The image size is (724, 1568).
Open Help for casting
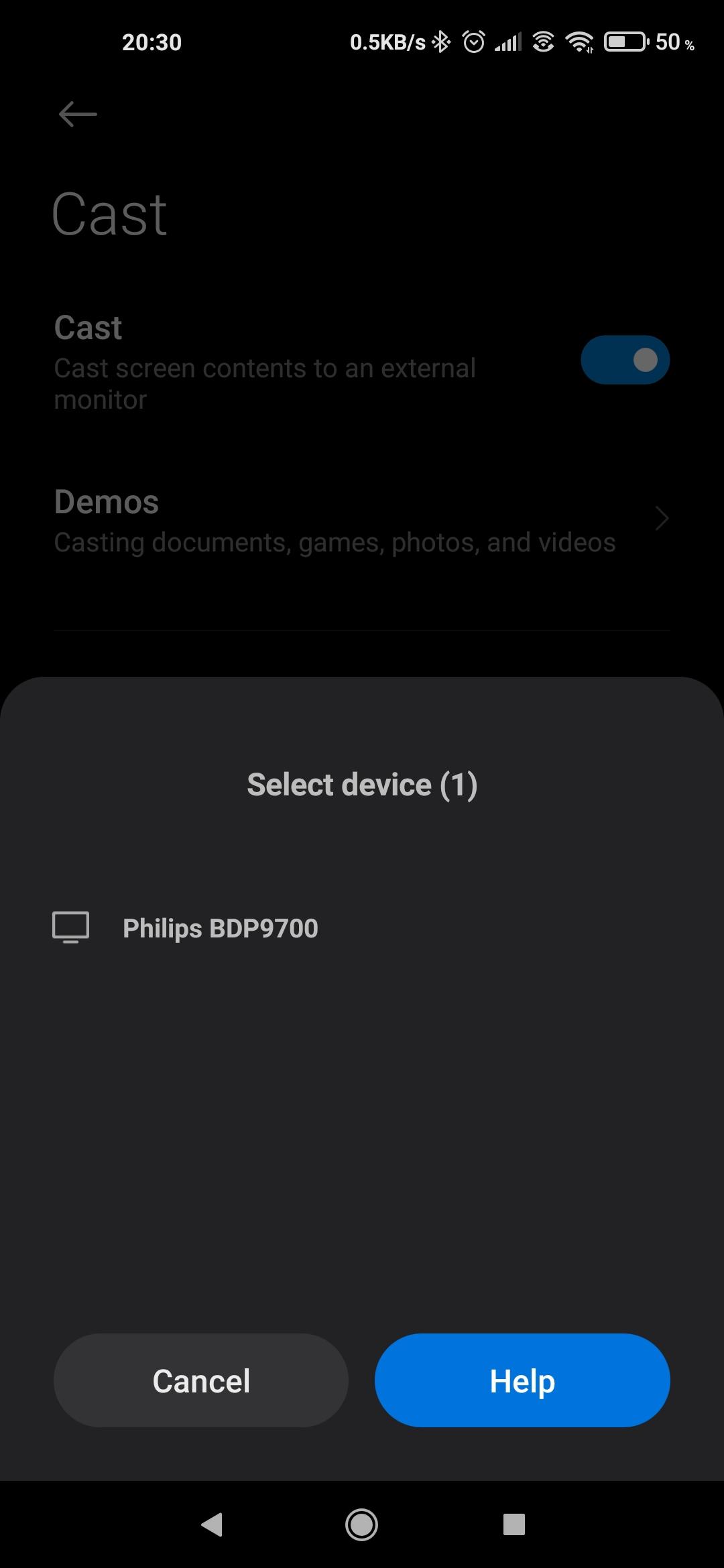pyautogui.click(x=522, y=1381)
